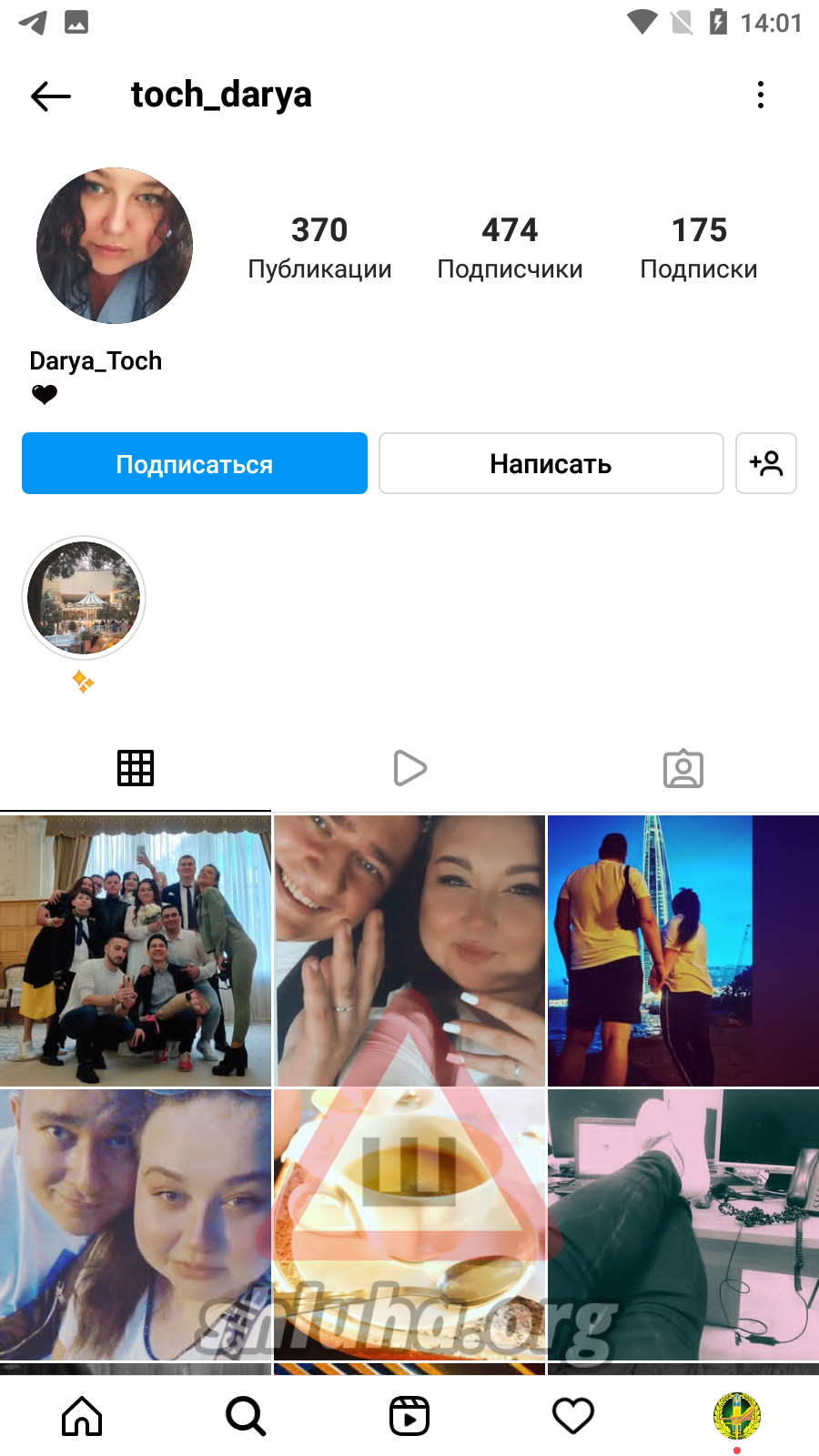The image size is (819, 1456).
Task: Switch to the Reels video tab
Action: pos(409,768)
